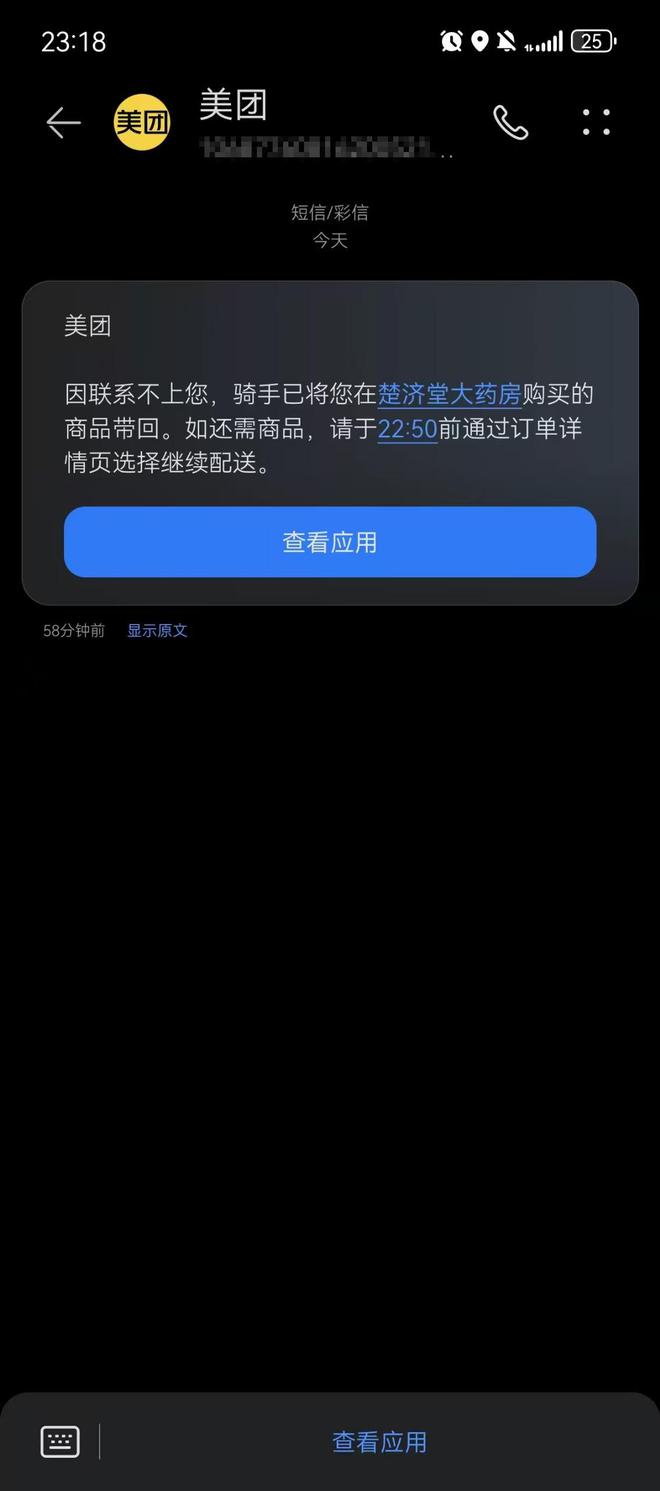Call the 美团 sender
Screen dimensions: 660x1491
pos(510,122)
